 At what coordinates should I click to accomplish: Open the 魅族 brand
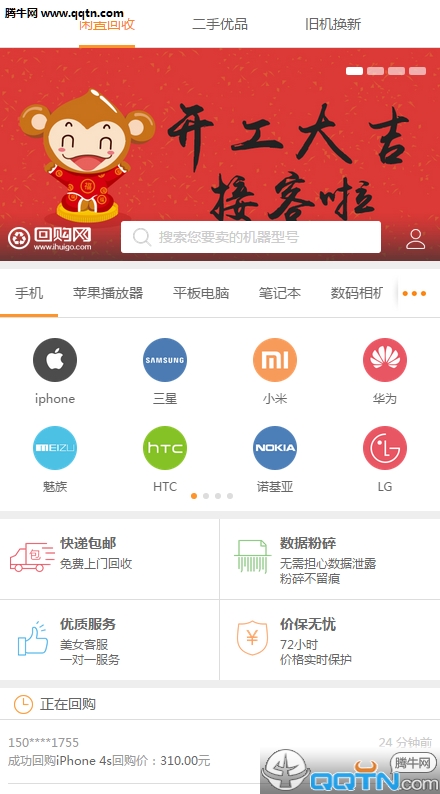coord(55,460)
